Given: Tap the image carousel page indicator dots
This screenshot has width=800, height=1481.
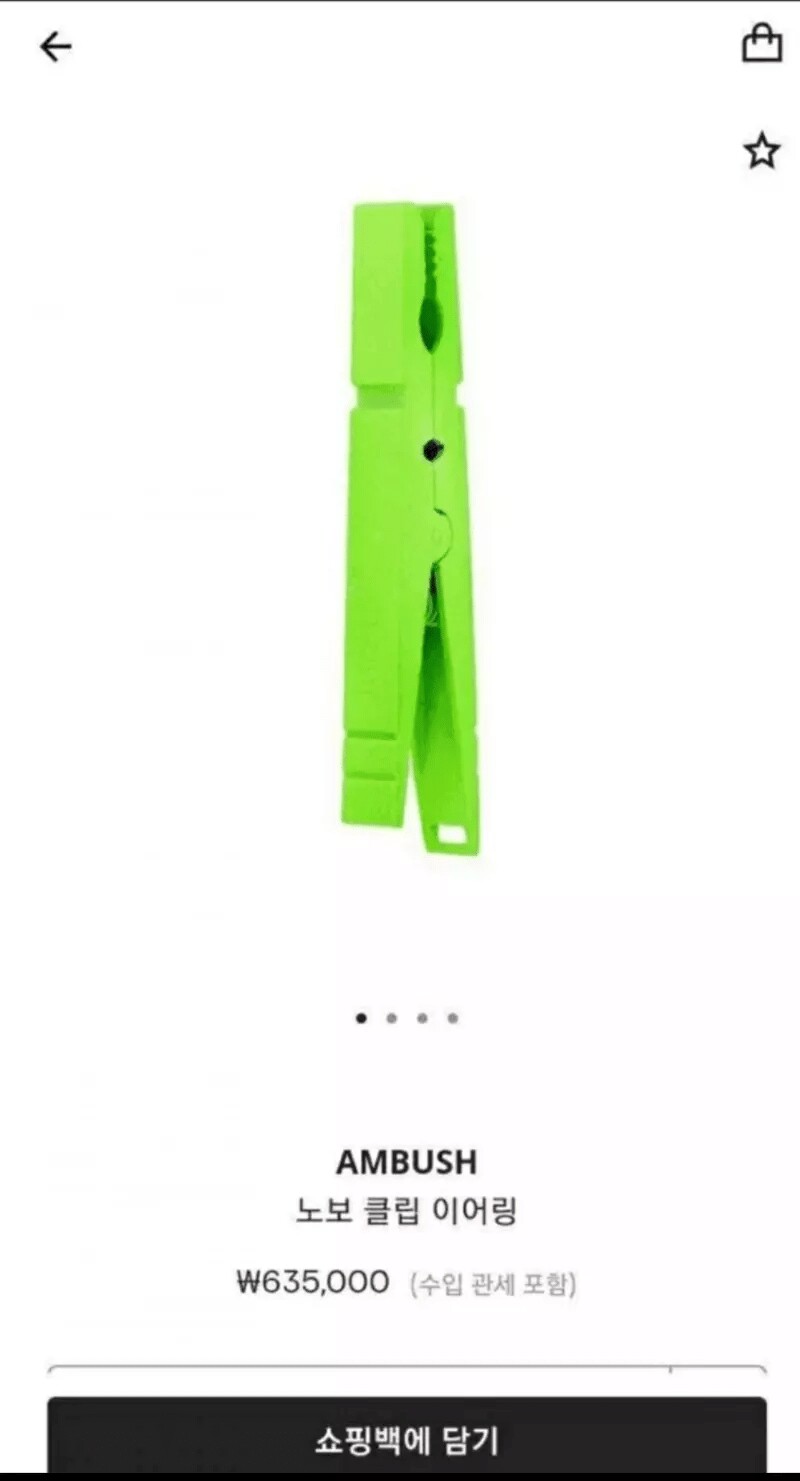Looking at the screenshot, I should (x=407, y=1018).
